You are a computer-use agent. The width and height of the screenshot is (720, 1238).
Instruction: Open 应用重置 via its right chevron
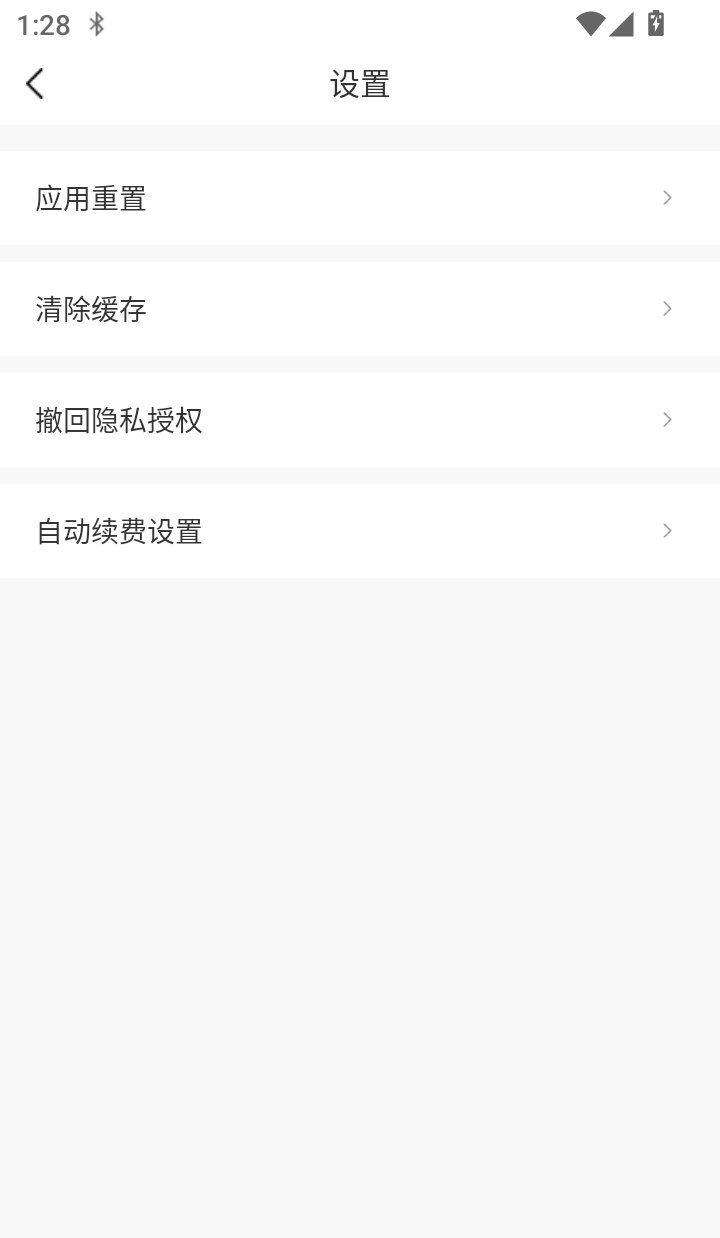coord(666,198)
